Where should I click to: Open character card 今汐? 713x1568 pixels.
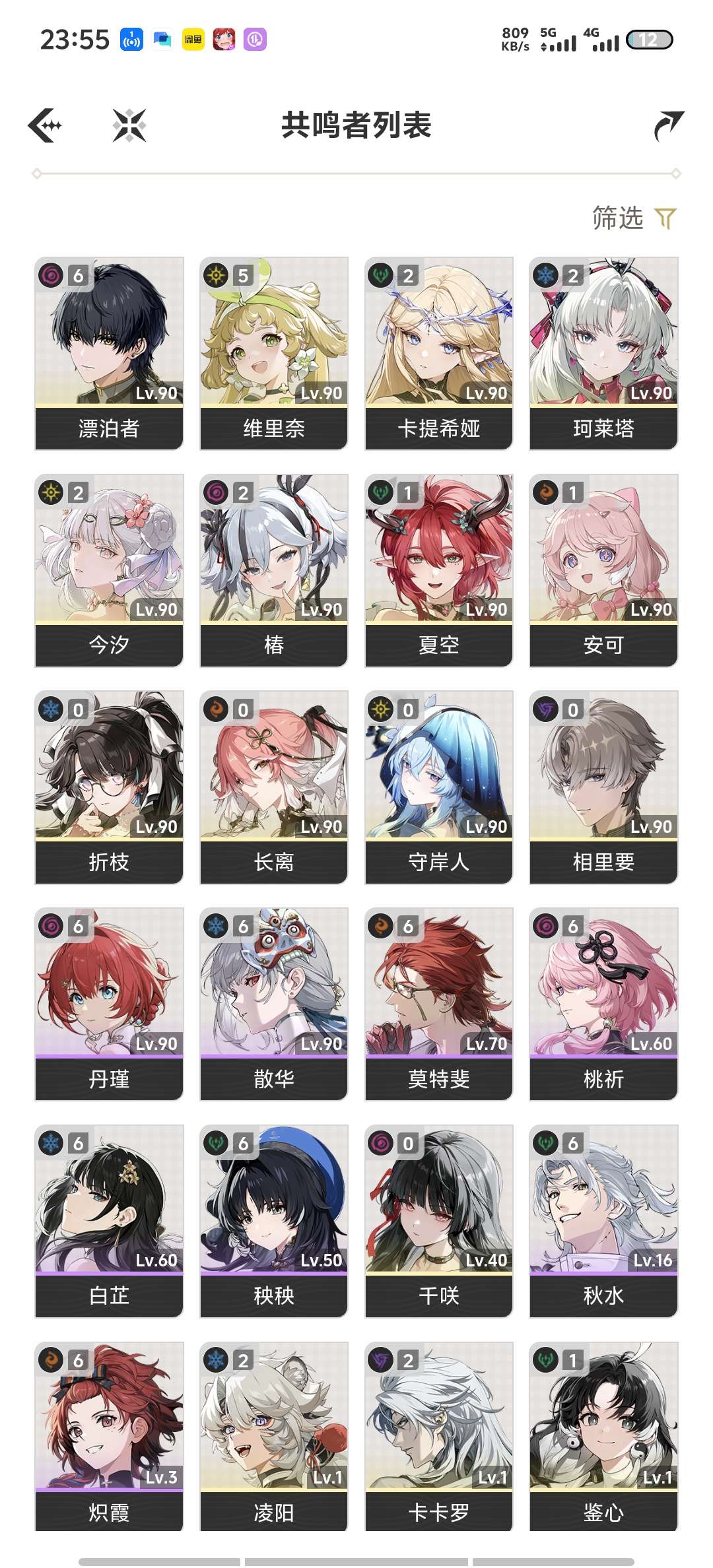coord(109,570)
